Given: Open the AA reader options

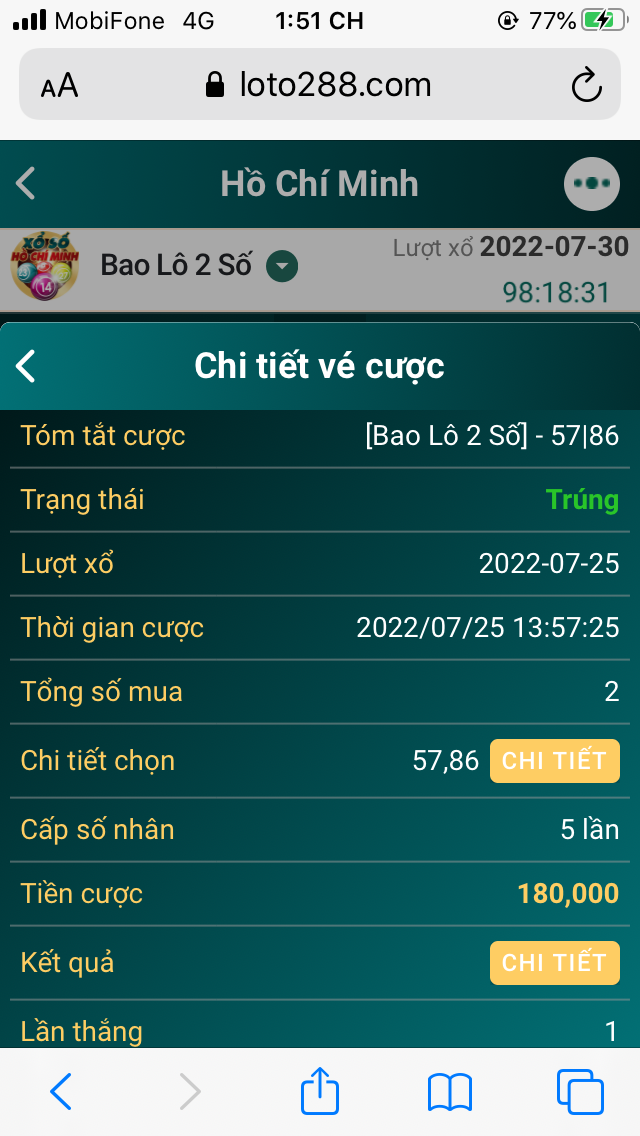Looking at the screenshot, I should pos(59,86).
